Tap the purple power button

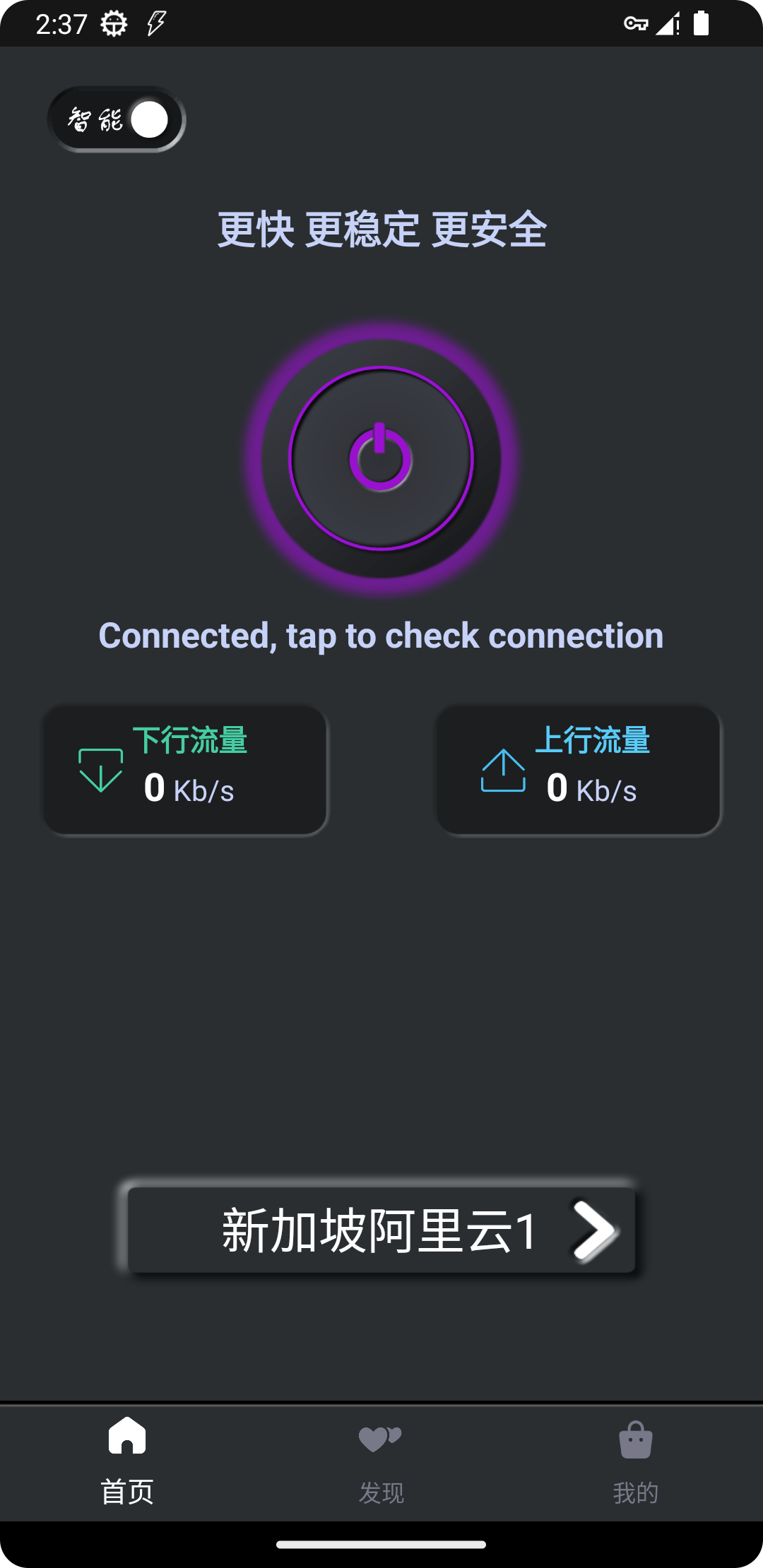click(381, 458)
